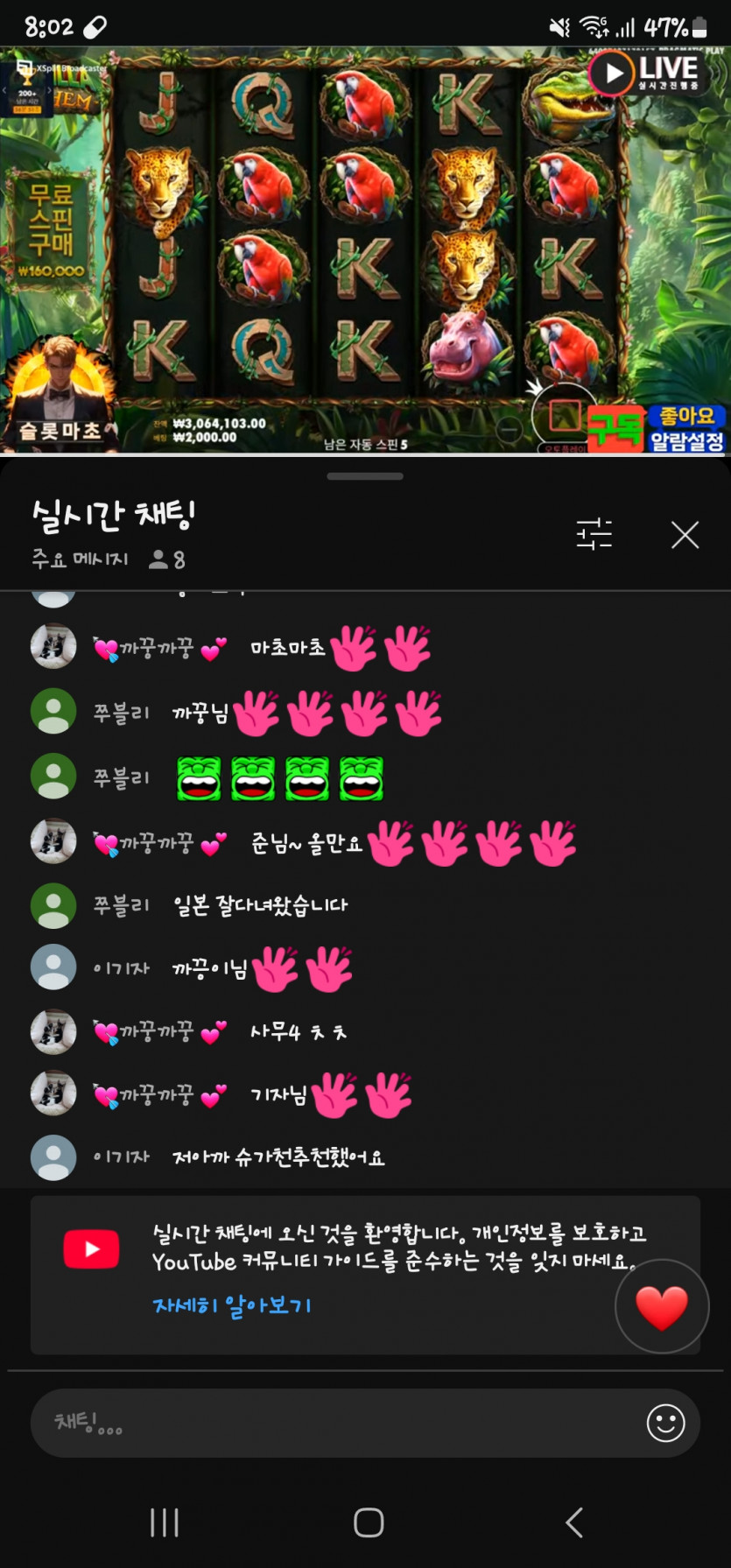
Task: Open the 자세히 알아보기 link
Action: [x=232, y=1306]
